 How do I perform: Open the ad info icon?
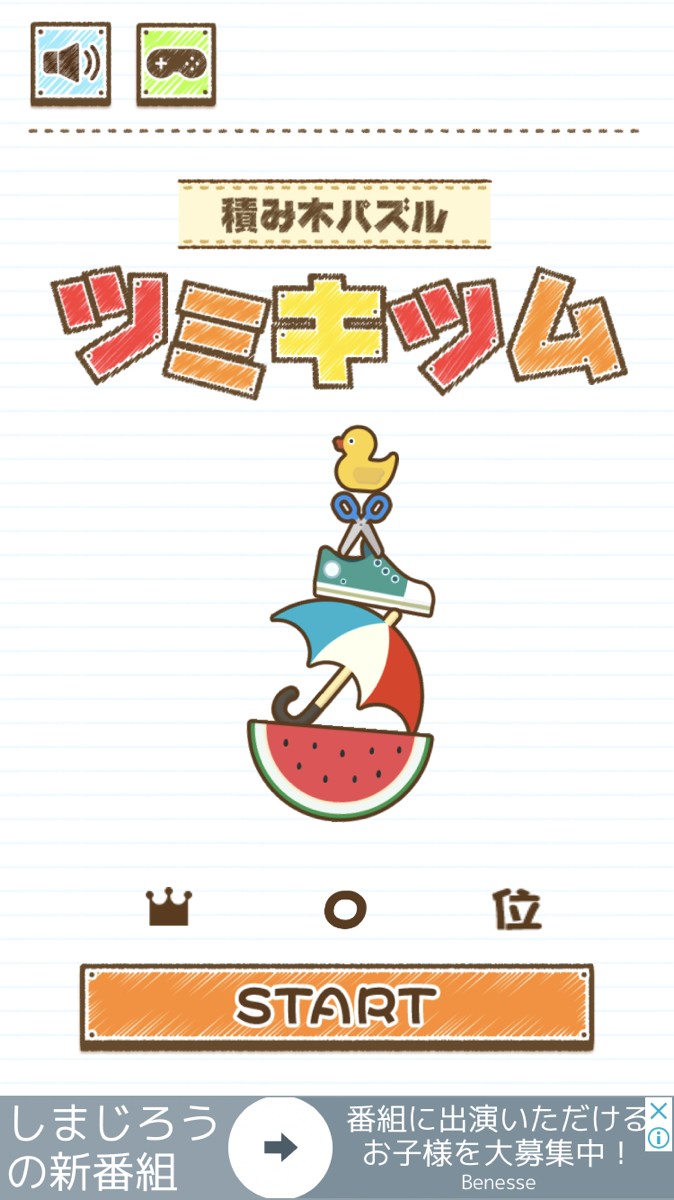(659, 1138)
